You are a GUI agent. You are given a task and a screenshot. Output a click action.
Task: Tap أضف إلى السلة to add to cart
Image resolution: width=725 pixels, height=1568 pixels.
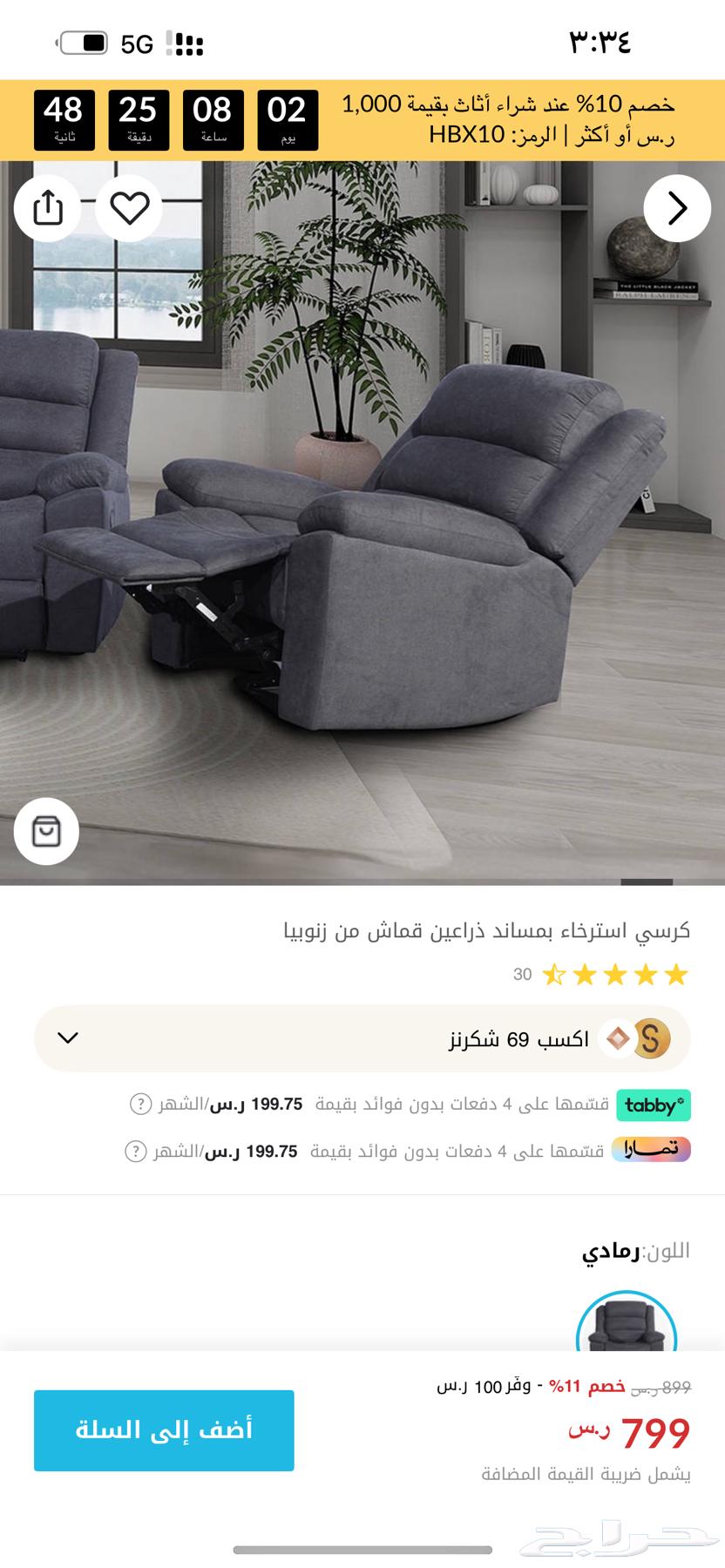[x=163, y=1429]
